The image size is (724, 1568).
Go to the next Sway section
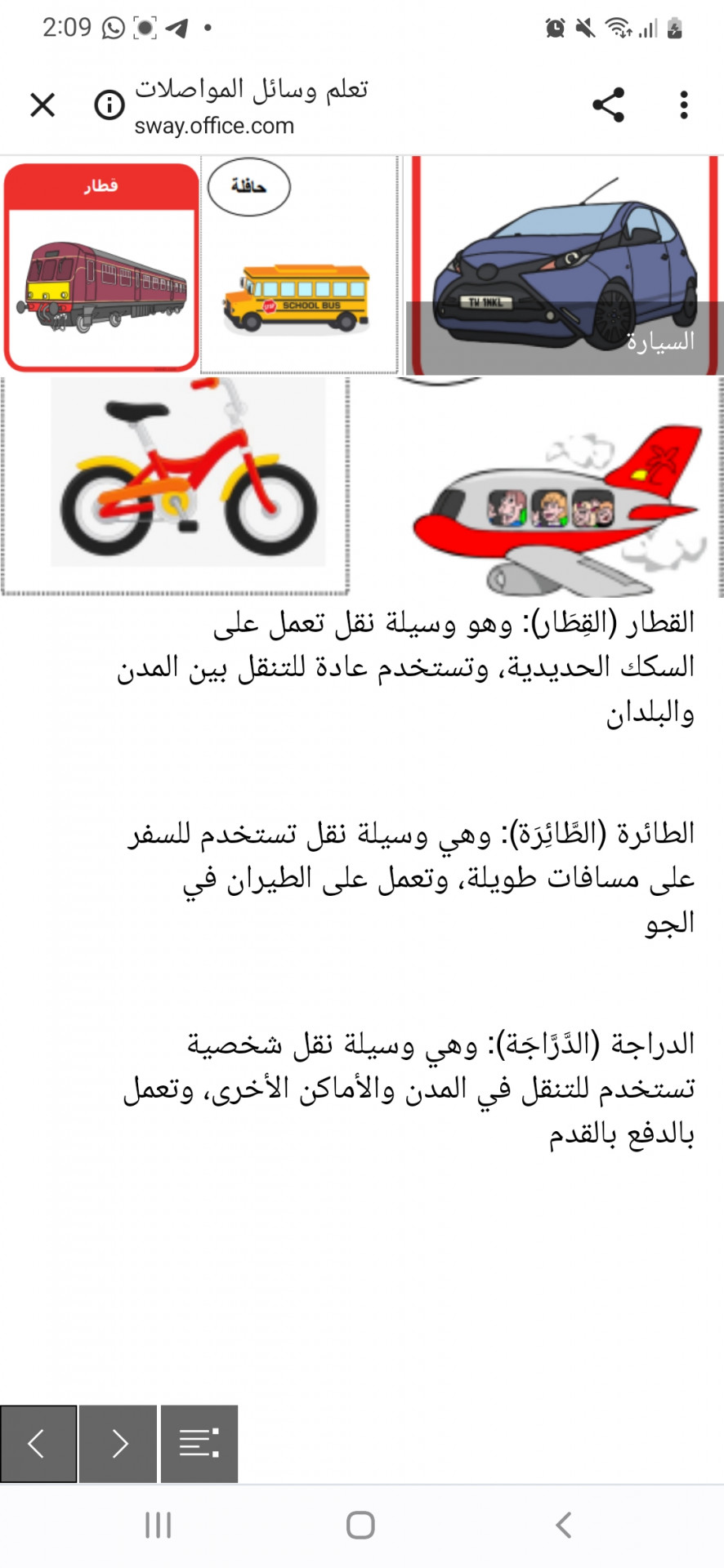tap(118, 1443)
